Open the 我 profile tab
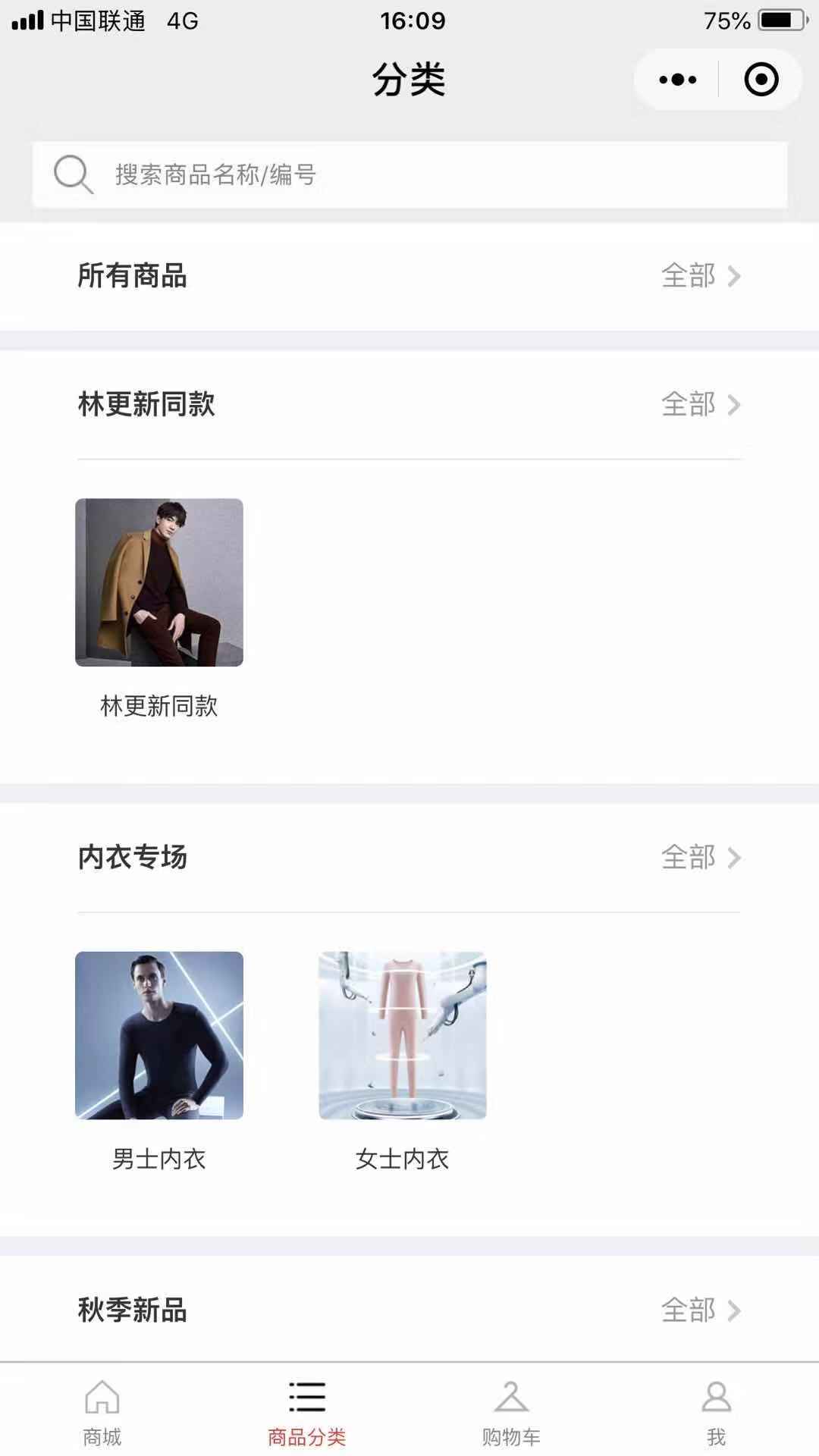 pyautogui.click(x=717, y=1412)
